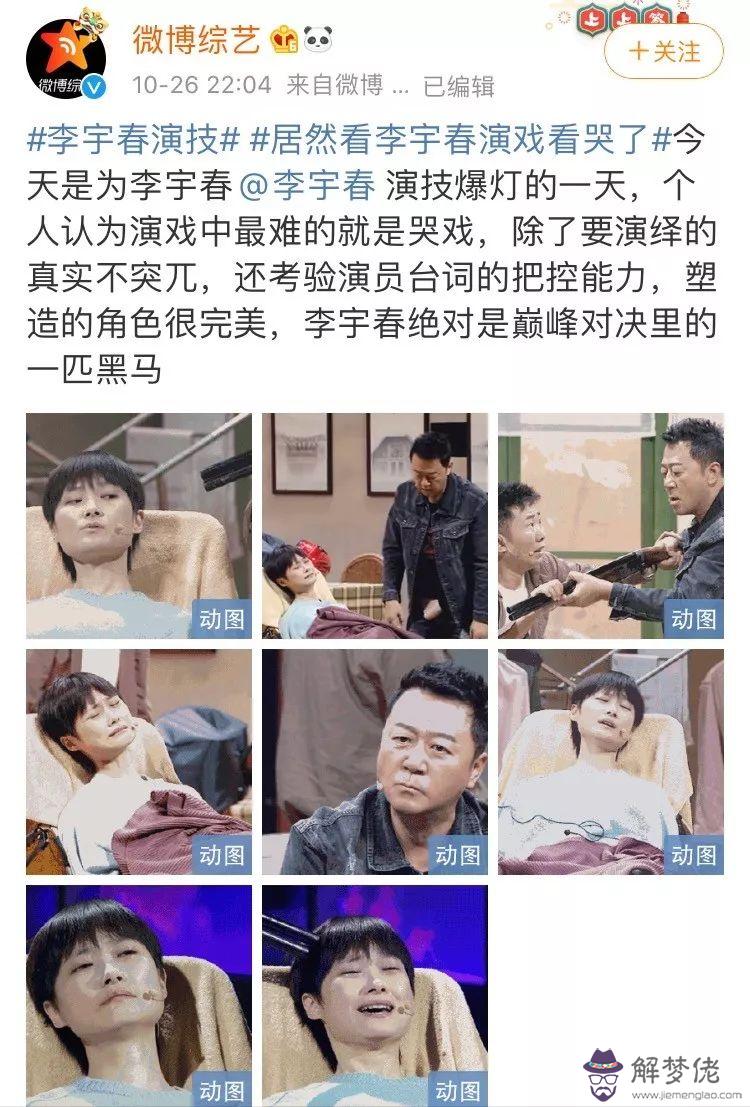View the GIF of a man standing by the bed
750x1107 pixels.
point(375,525)
